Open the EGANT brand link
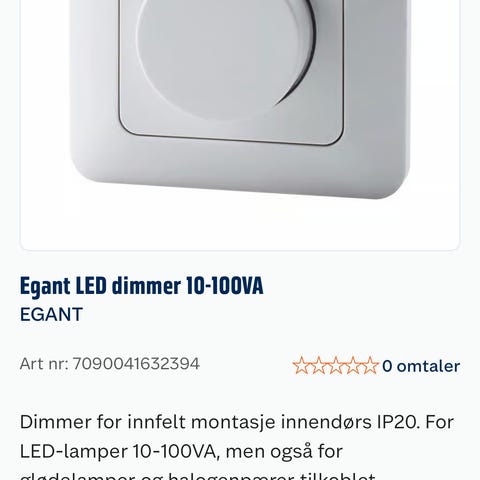 51,314
